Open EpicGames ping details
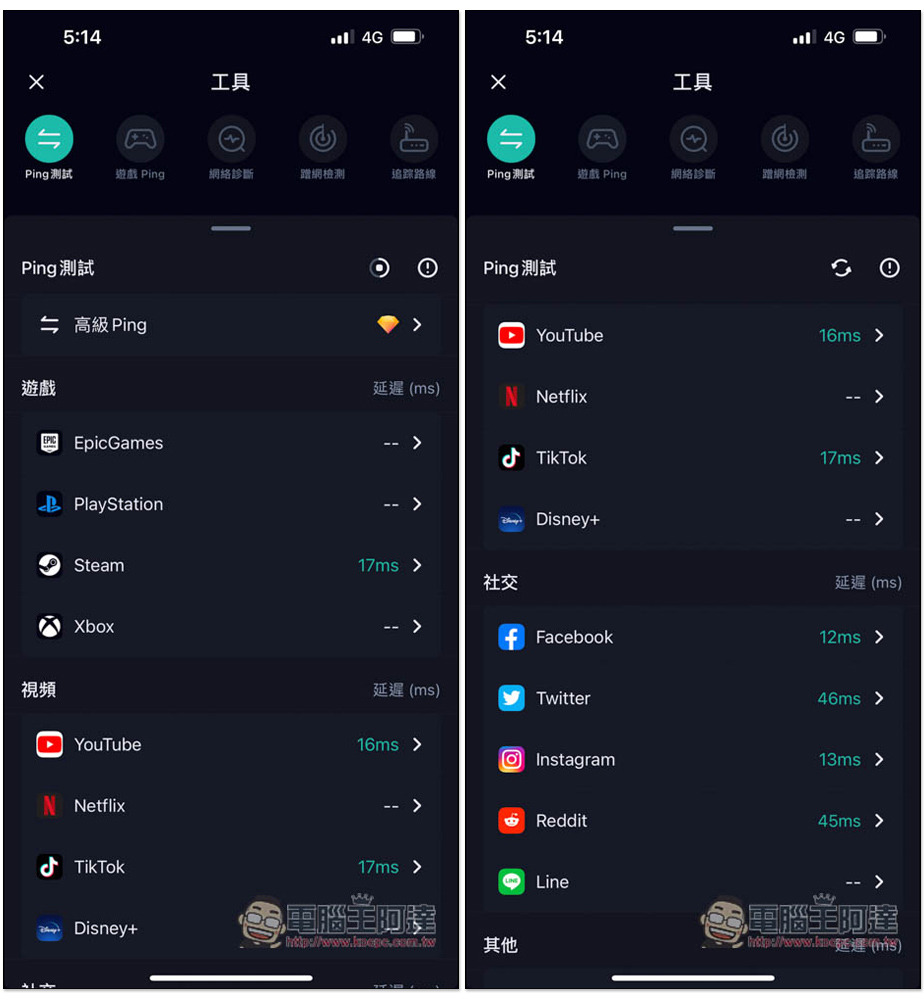Image resolution: width=924 pixels, height=1000 pixels. 230,443
